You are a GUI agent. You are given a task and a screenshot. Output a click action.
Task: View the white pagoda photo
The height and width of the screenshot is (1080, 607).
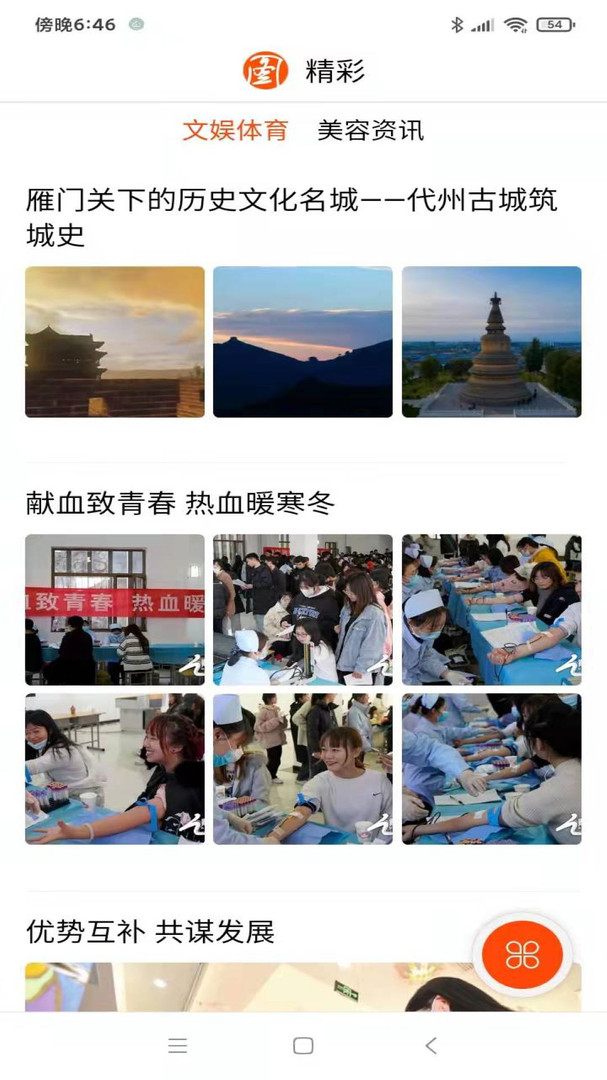[x=491, y=341]
